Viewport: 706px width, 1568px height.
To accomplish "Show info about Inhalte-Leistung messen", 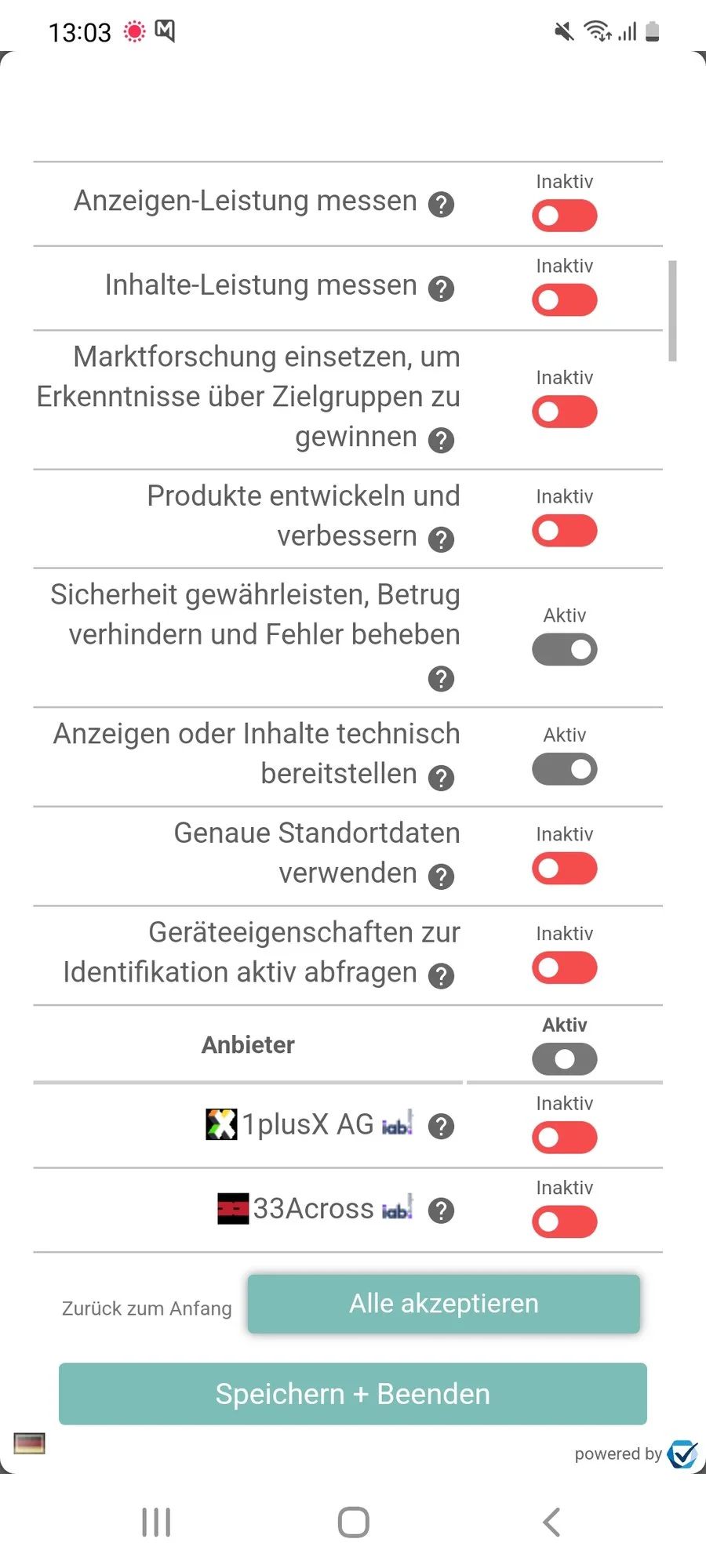I will 441,289.
